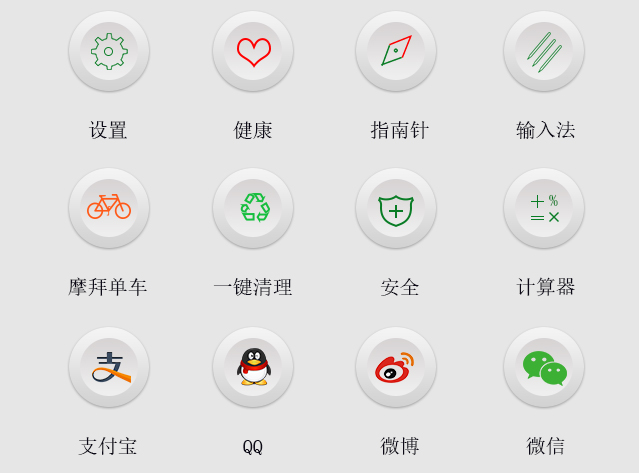Image resolution: width=640 pixels, height=473 pixels.
Task: Launch the 健康 health app
Action: 253,51
